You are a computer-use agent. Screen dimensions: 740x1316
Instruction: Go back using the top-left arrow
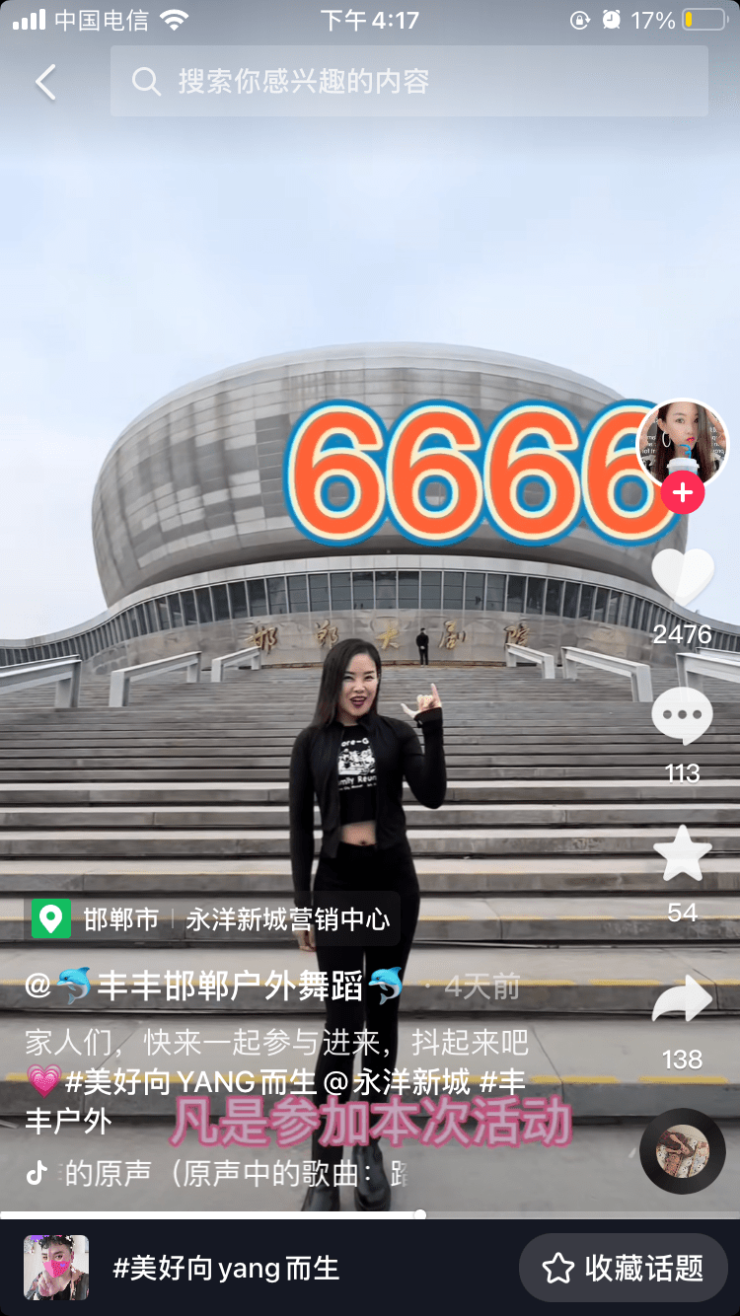[x=46, y=82]
